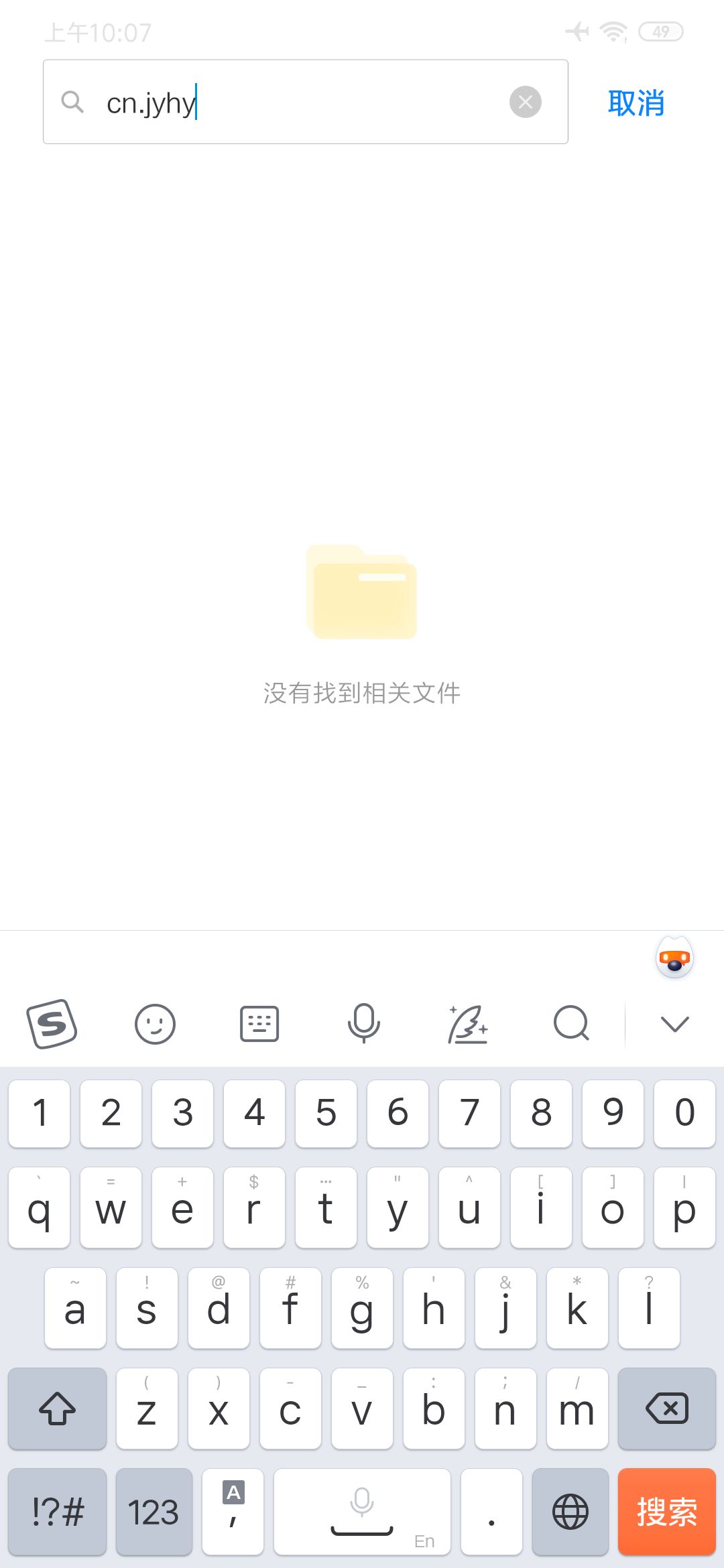This screenshot has height=1568, width=724.
Task: Clear the search text with the X icon
Action: [525, 102]
